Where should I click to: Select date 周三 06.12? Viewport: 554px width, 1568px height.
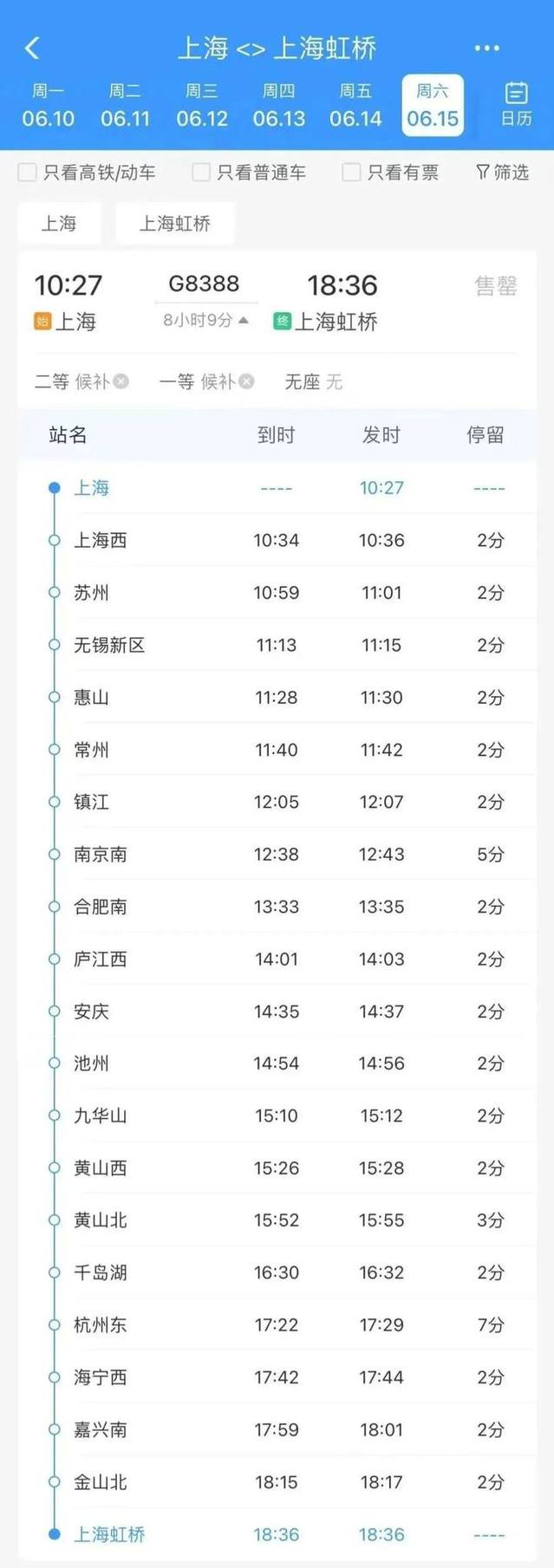pyautogui.click(x=202, y=106)
